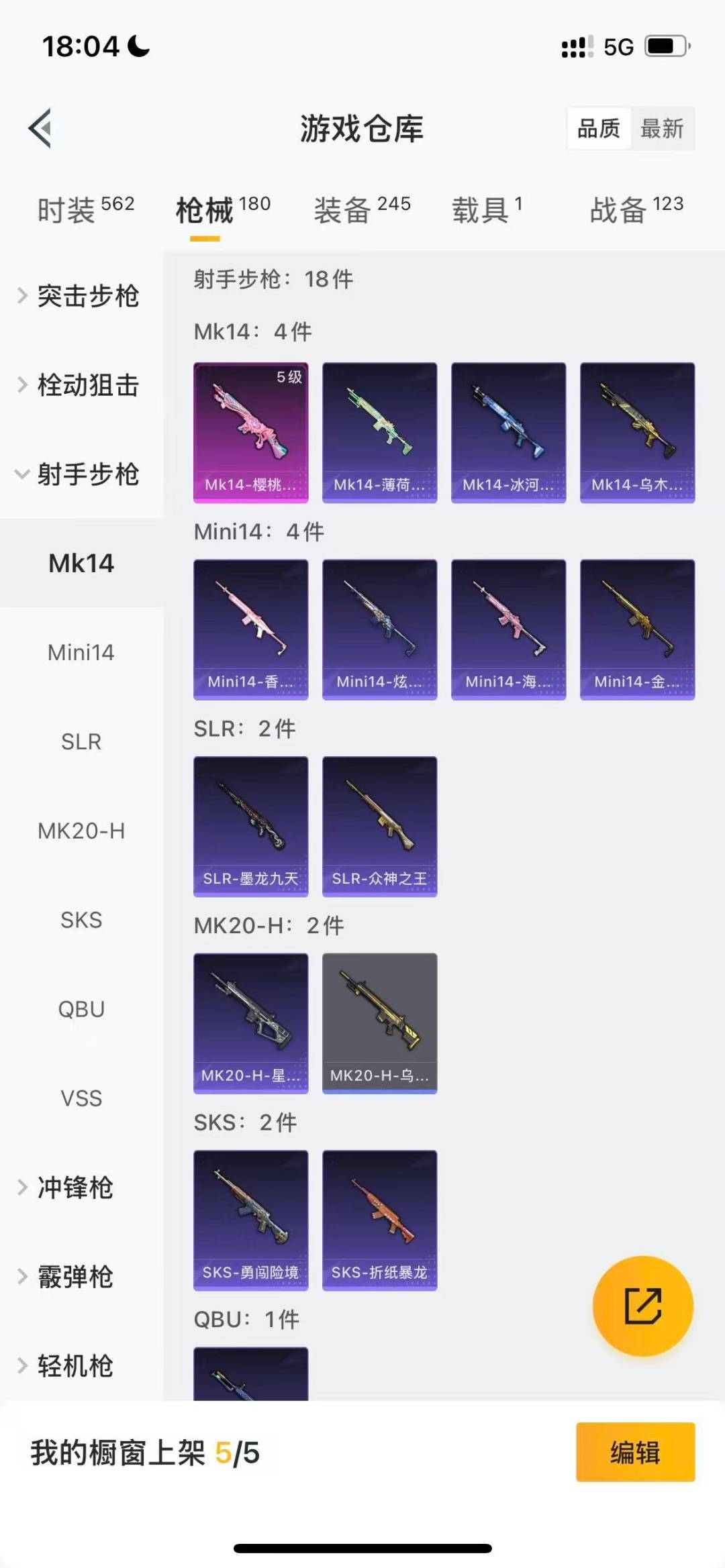725x1568 pixels.
Task: Select MK20-H in the side list
Action: click(81, 831)
